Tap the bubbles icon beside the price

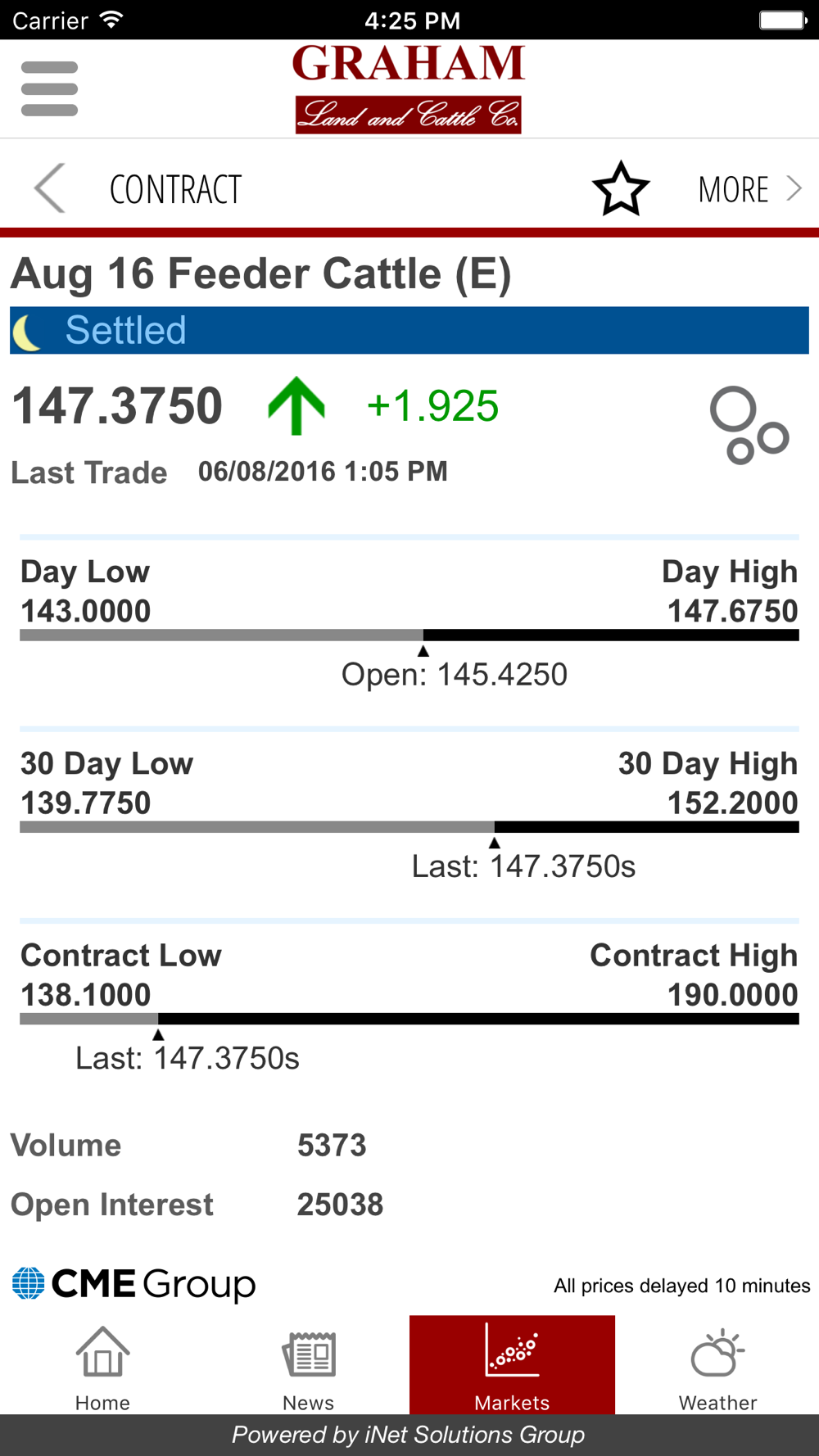click(749, 425)
